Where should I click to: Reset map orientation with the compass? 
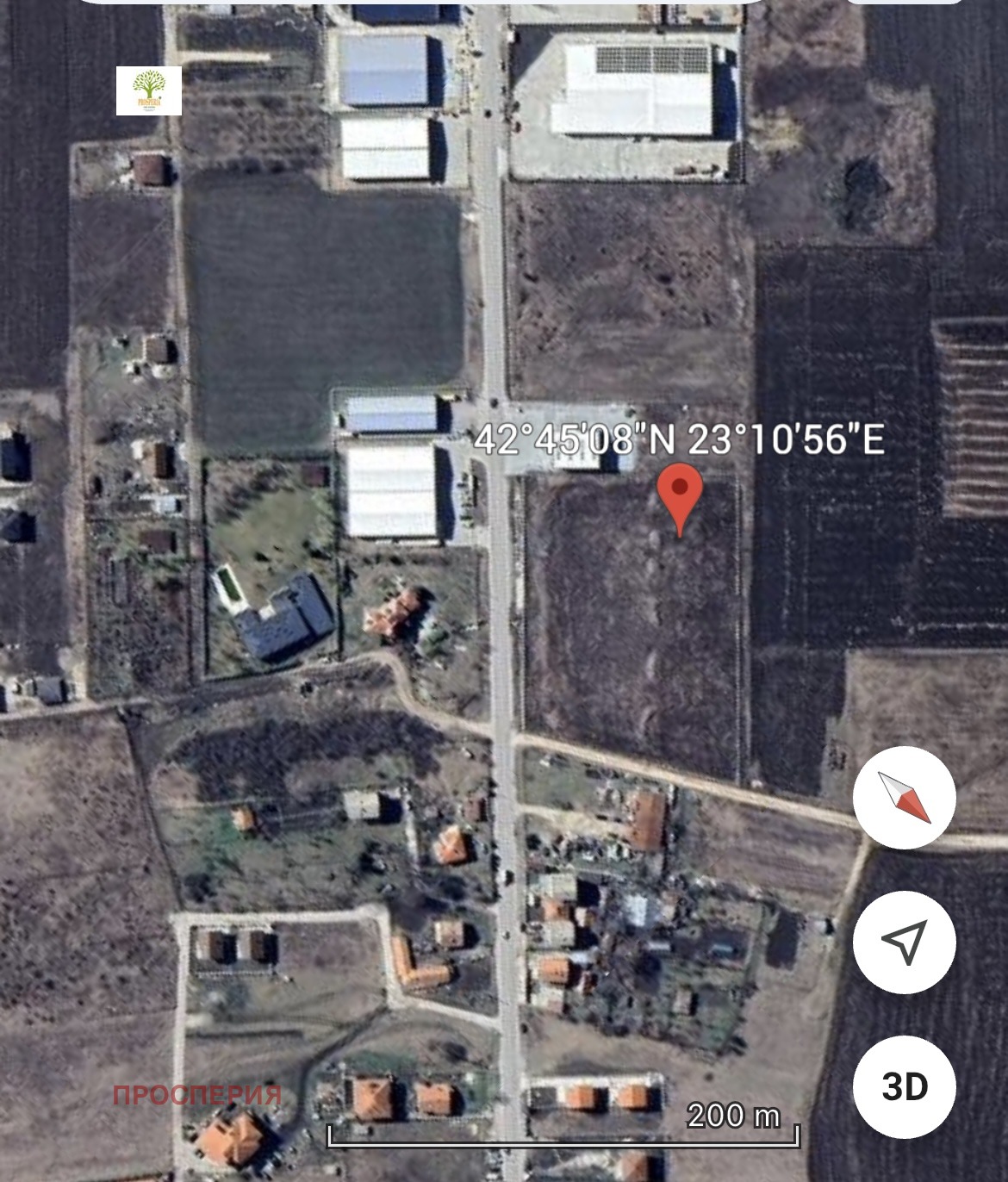click(x=904, y=797)
